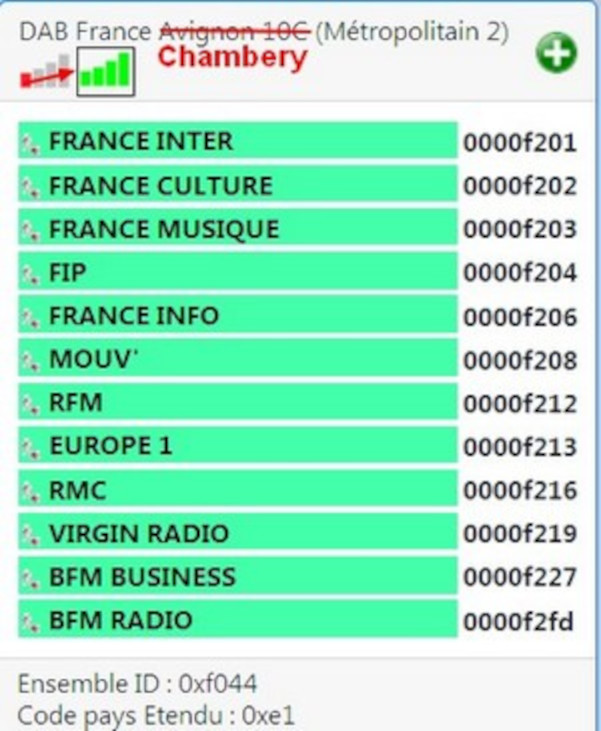The image size is (601, 731).
Task: Open the BFM BUSINESS entry
Action: click(238, 575)
